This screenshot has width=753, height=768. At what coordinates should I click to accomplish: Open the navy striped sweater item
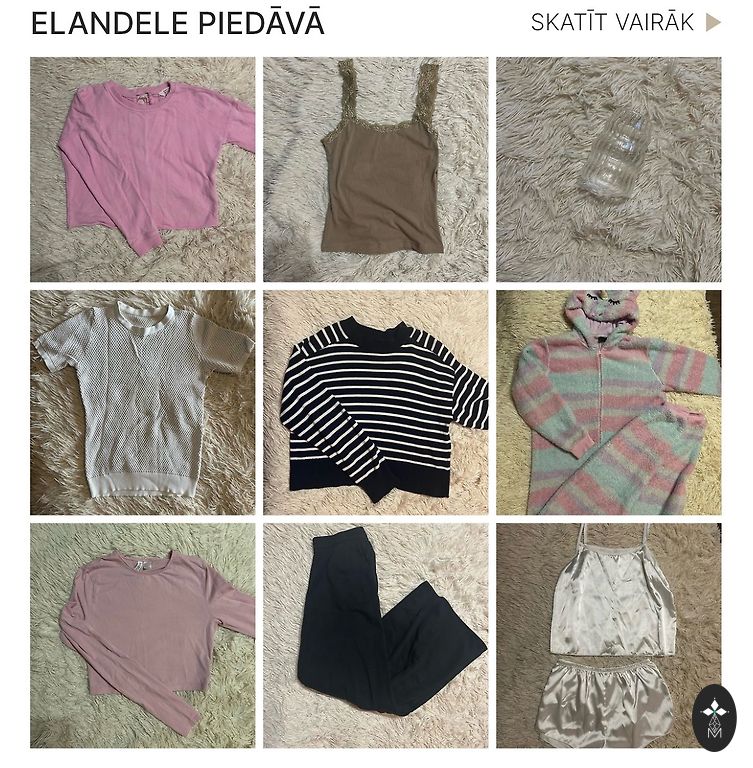[376, 402]
